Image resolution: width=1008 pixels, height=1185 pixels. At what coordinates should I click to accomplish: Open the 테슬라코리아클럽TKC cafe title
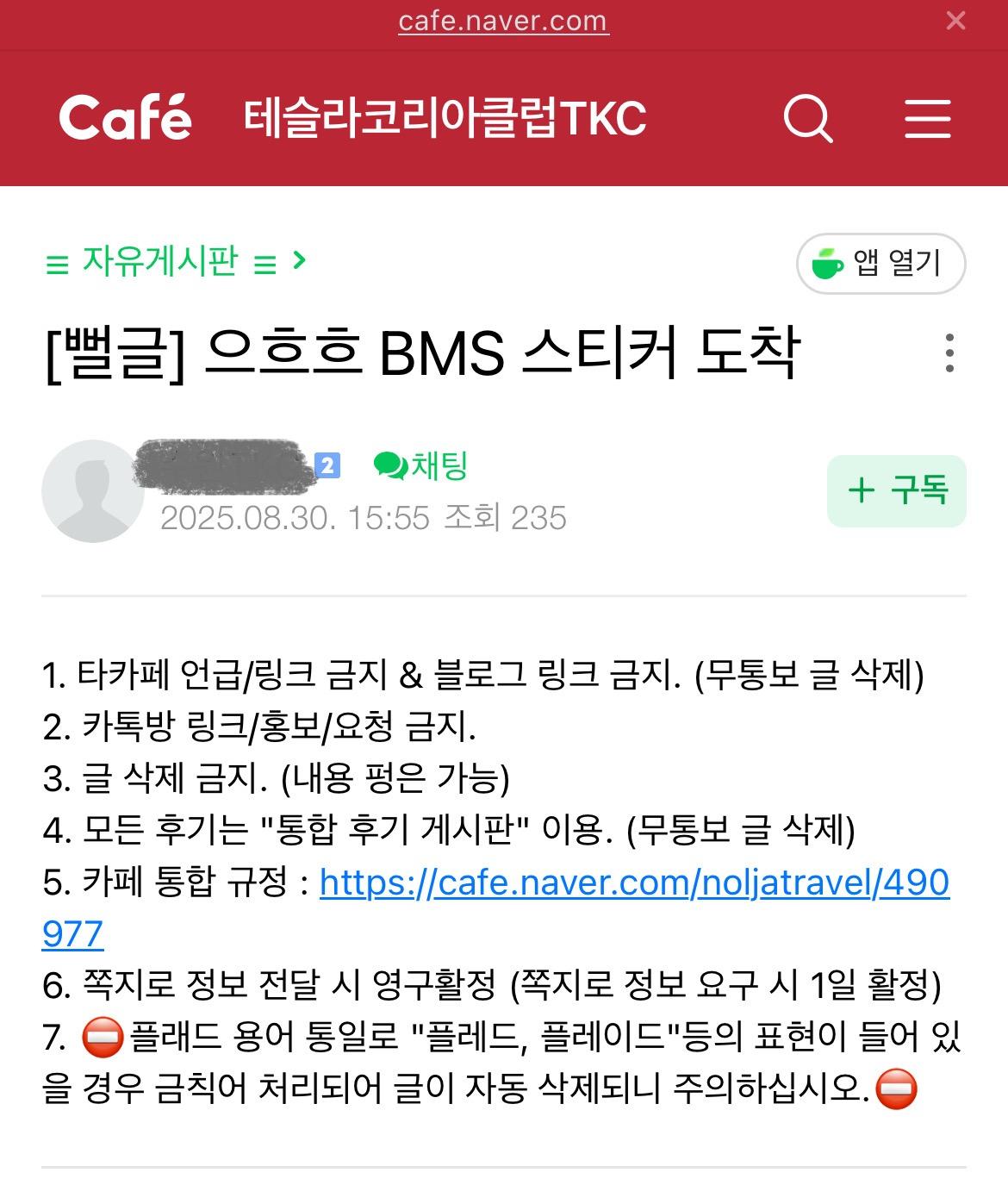(x=445, y=119)
